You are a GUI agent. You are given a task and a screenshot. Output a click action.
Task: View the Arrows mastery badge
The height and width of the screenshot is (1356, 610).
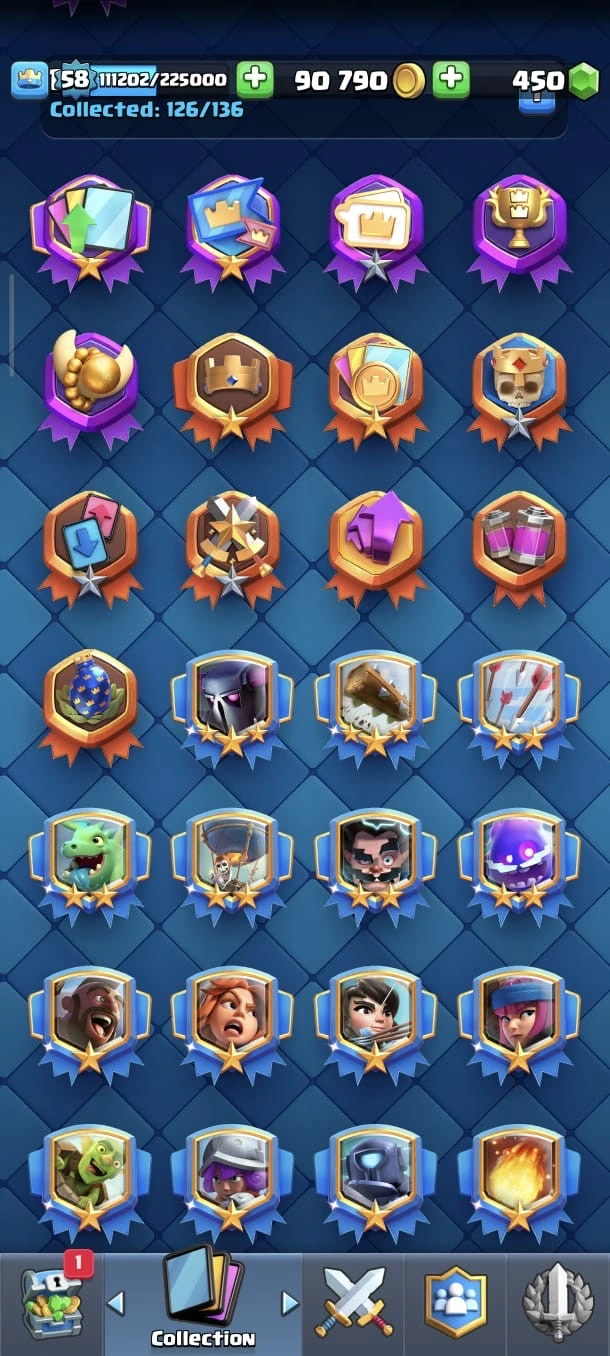(518, 707)
